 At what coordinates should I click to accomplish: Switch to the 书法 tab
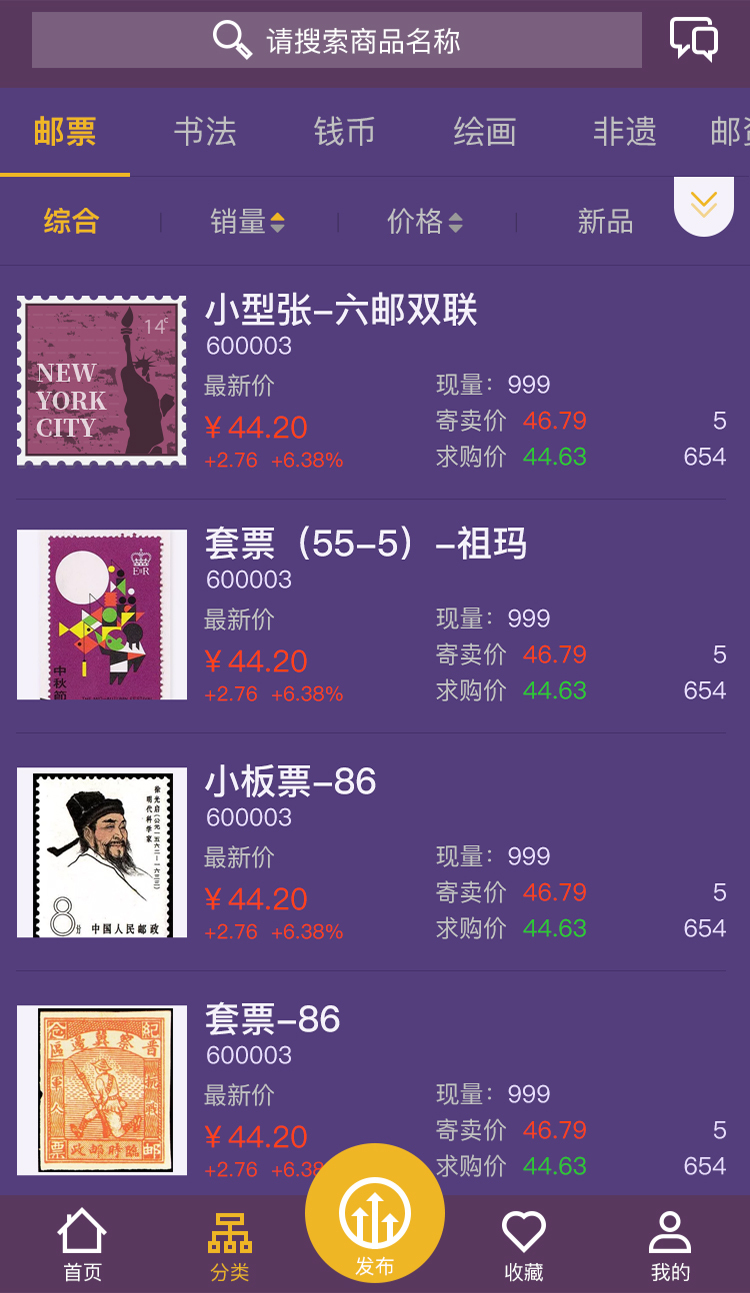coord(205,132)
